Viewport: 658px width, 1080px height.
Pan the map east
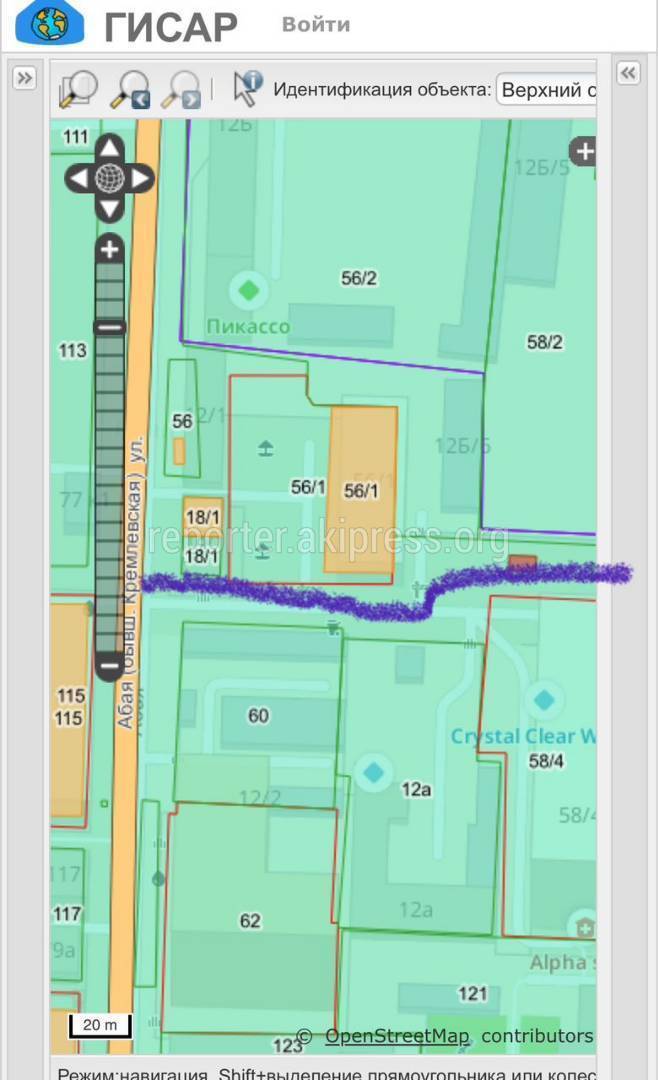[x=141, y=178]
